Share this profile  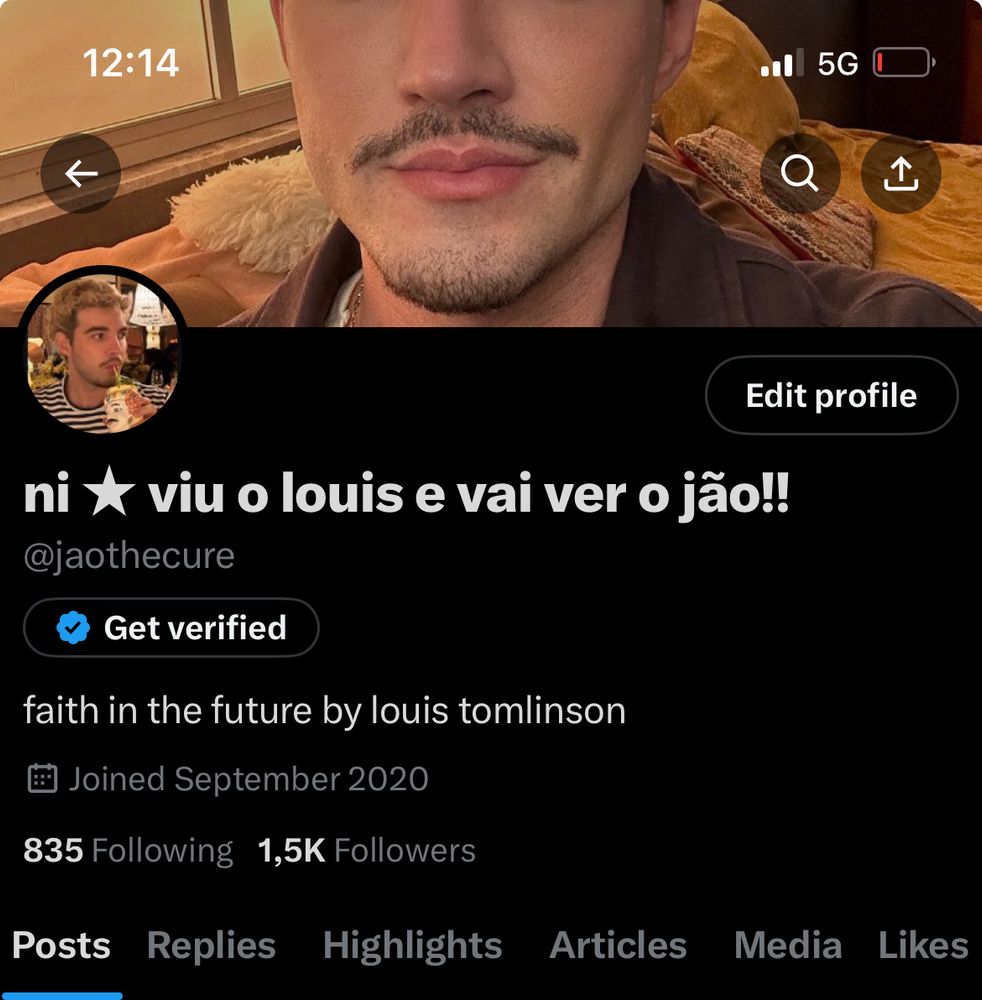pyautogui.click(x=901, y=174)
